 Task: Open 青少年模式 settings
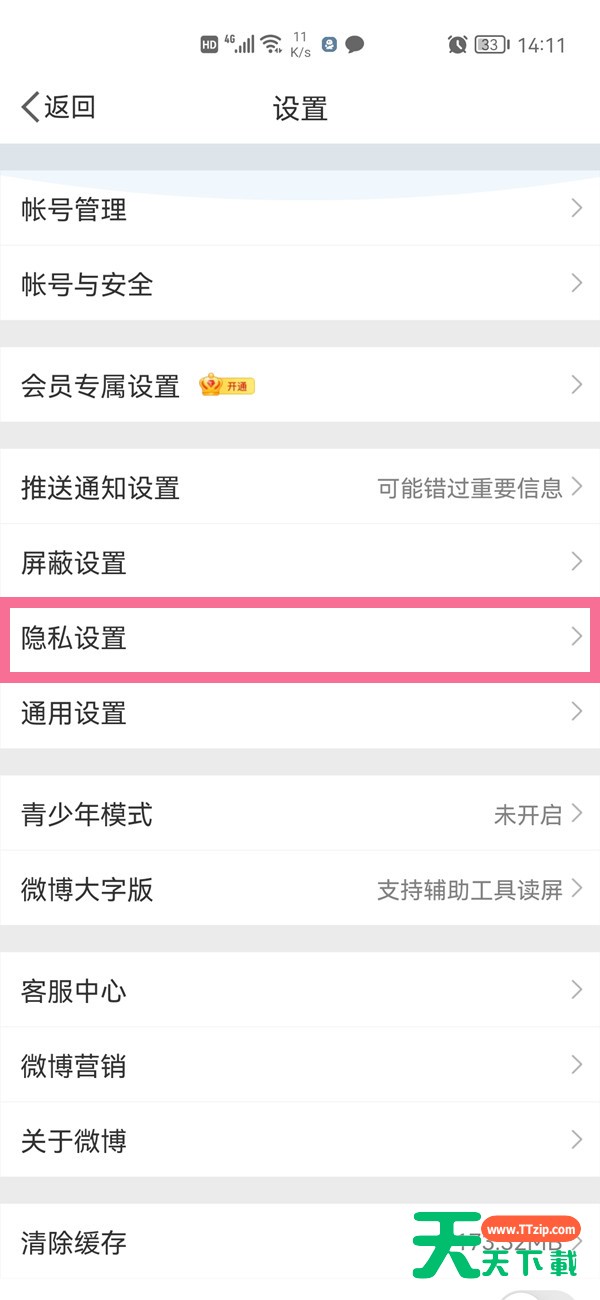(300, 814)
